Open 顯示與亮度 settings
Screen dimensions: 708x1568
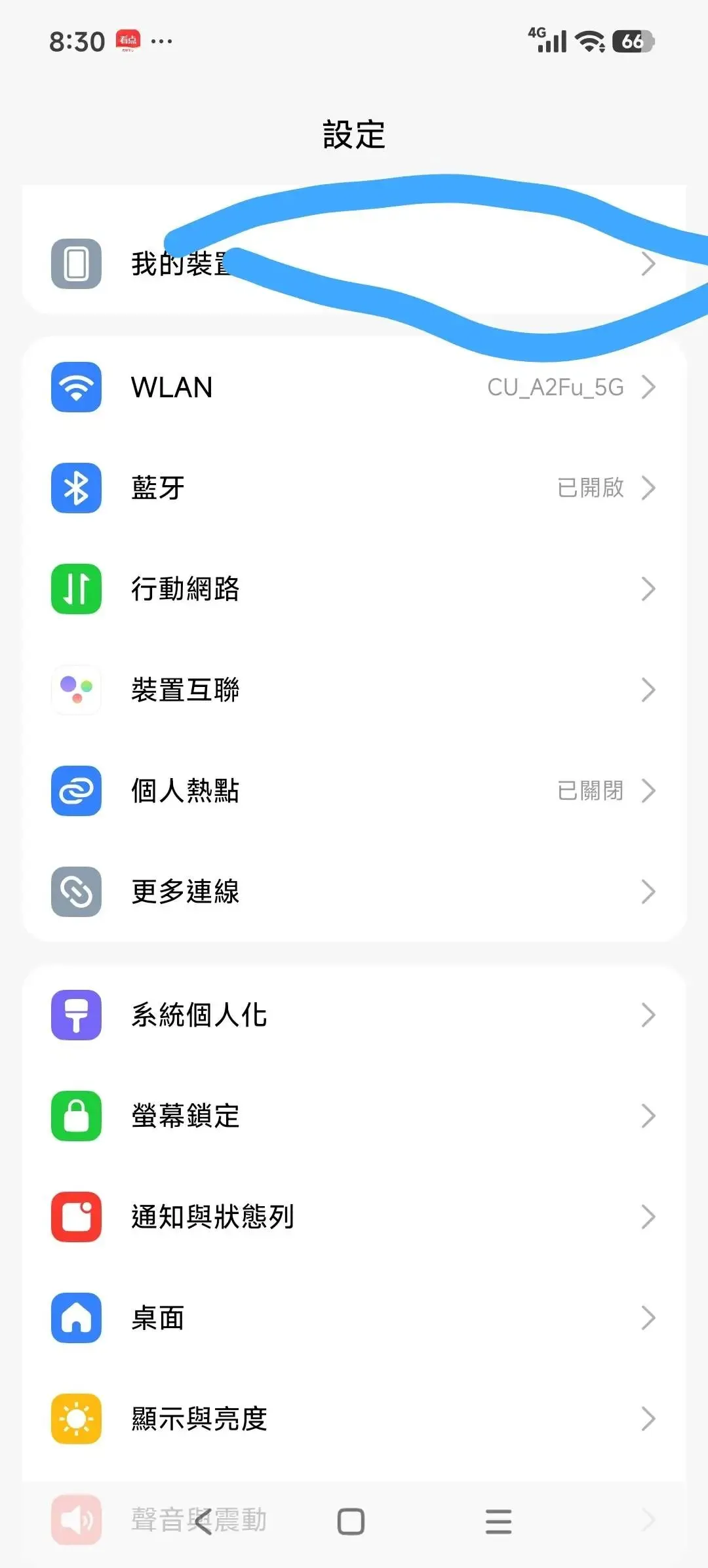354,1419
